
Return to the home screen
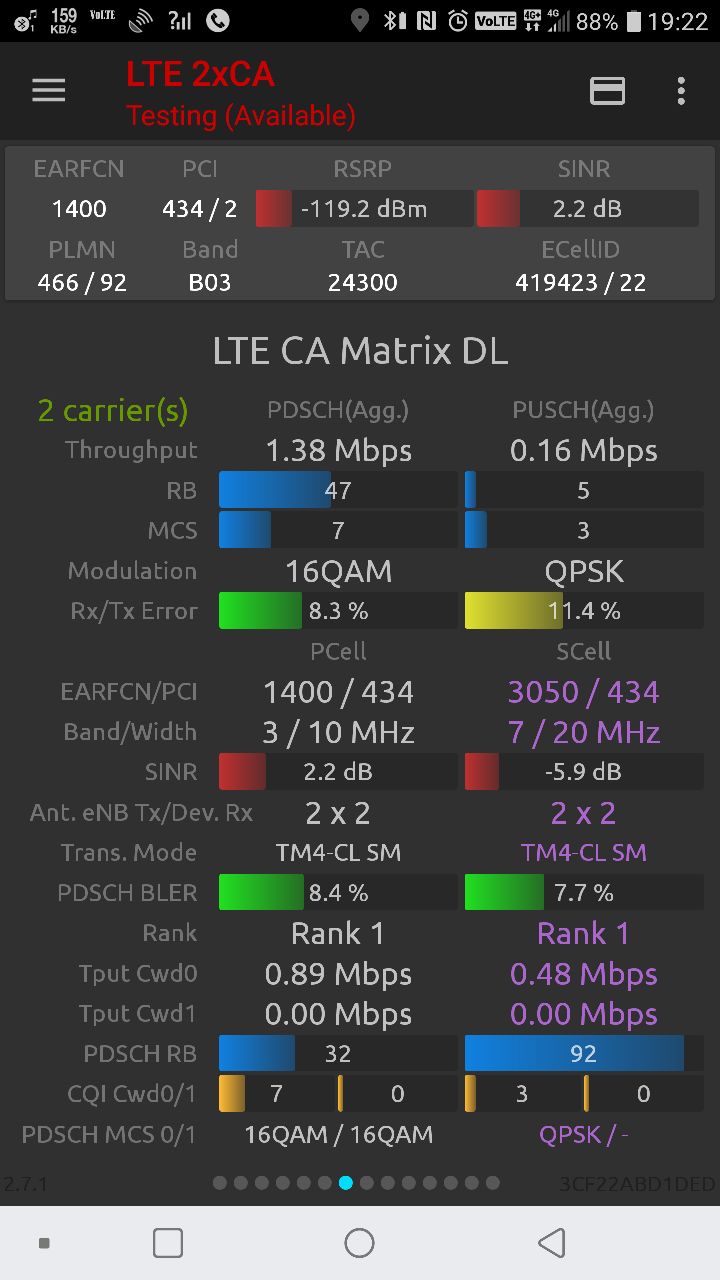click(x=359, y=1243)
